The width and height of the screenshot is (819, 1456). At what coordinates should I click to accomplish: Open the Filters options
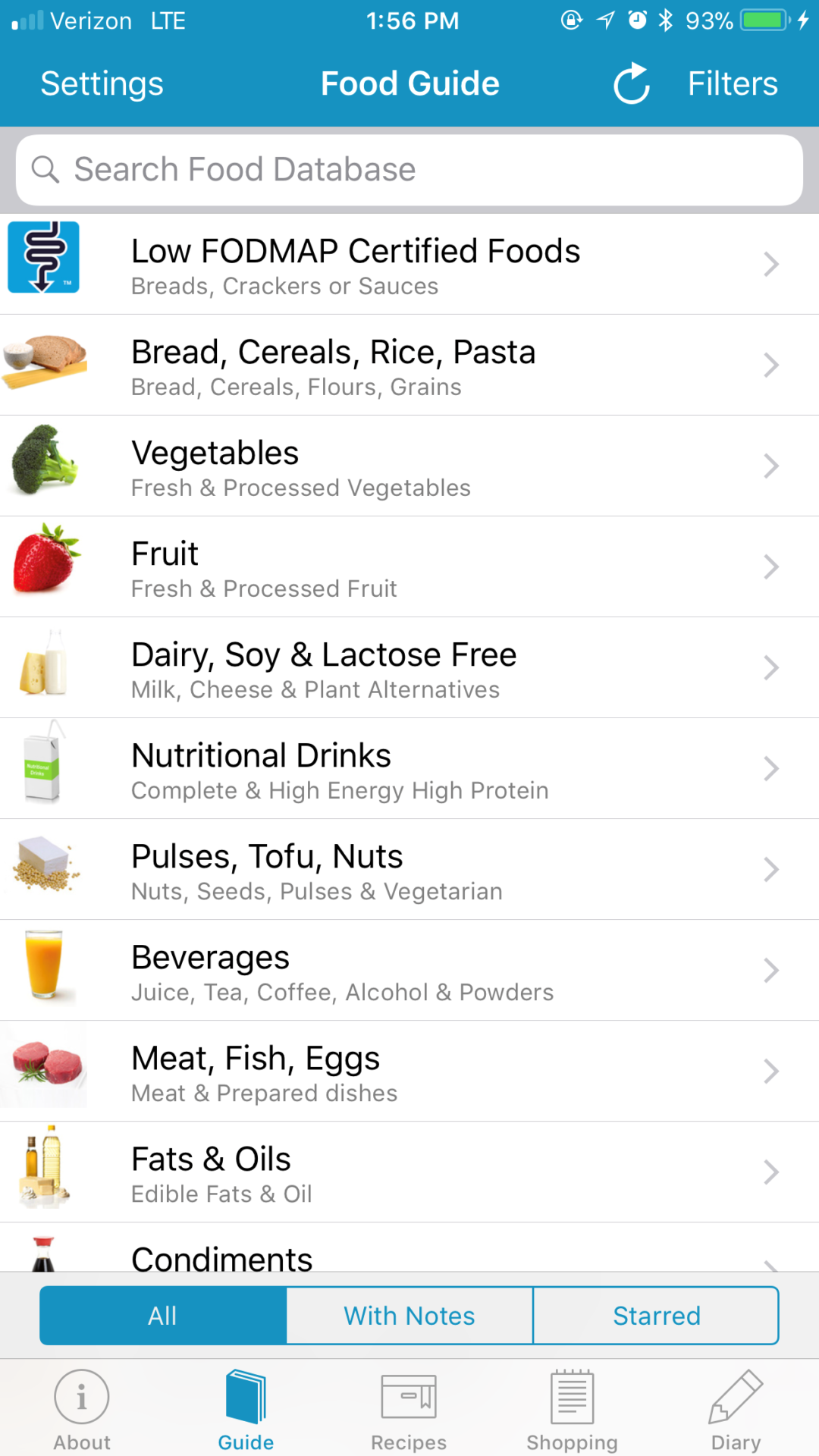(732, 83)
